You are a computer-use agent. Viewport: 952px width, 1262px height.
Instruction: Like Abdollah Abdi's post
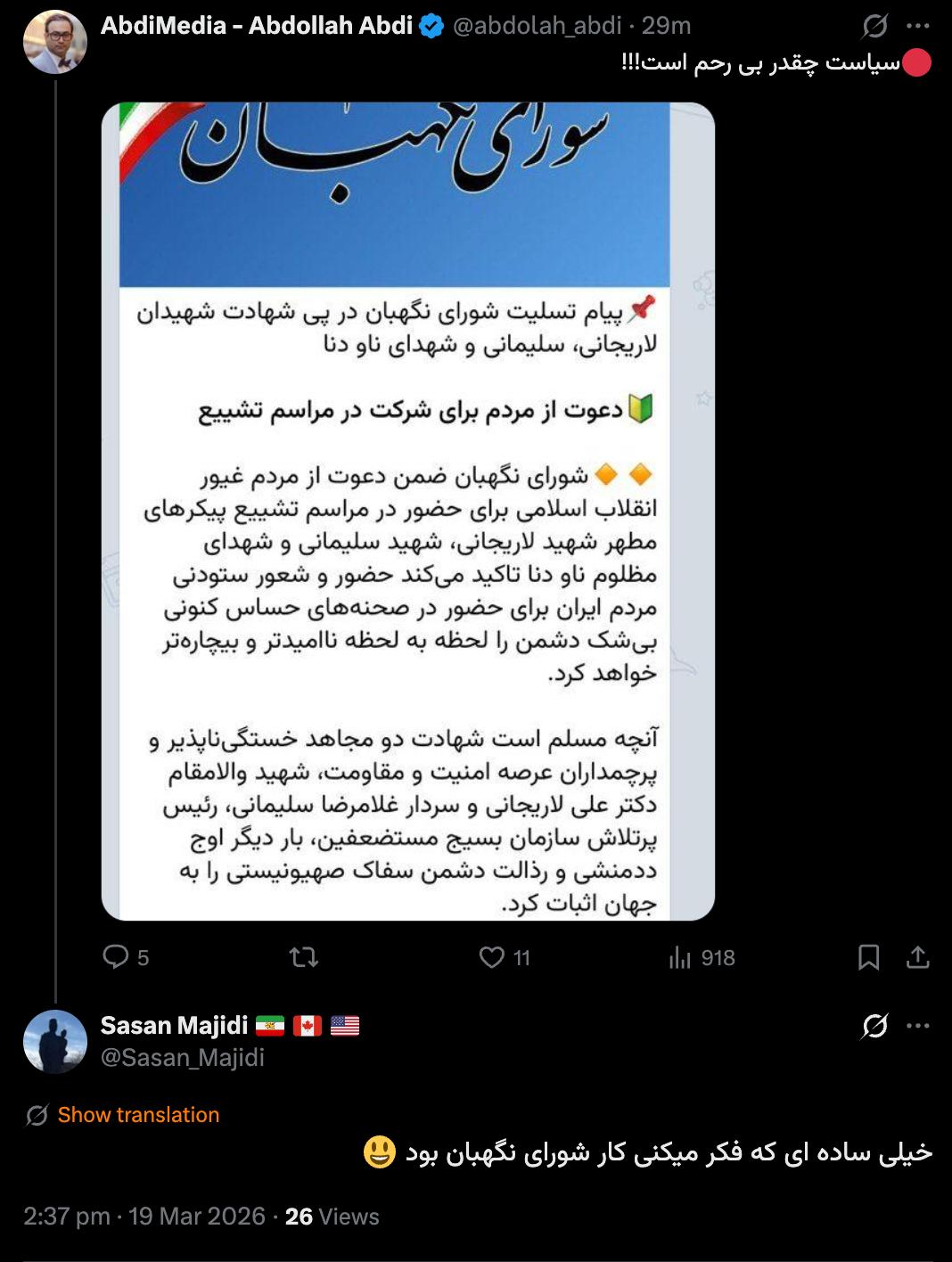(x=492, y=957)
